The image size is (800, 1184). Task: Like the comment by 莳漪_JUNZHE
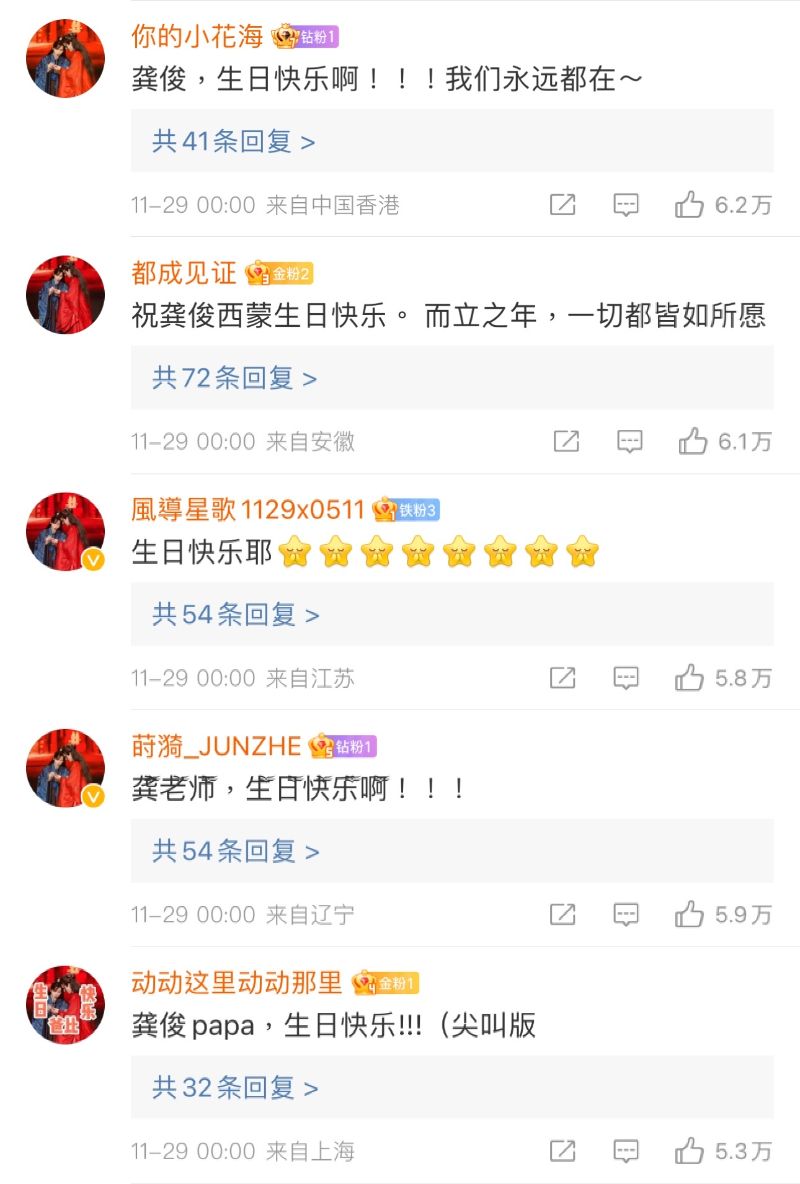690,914
